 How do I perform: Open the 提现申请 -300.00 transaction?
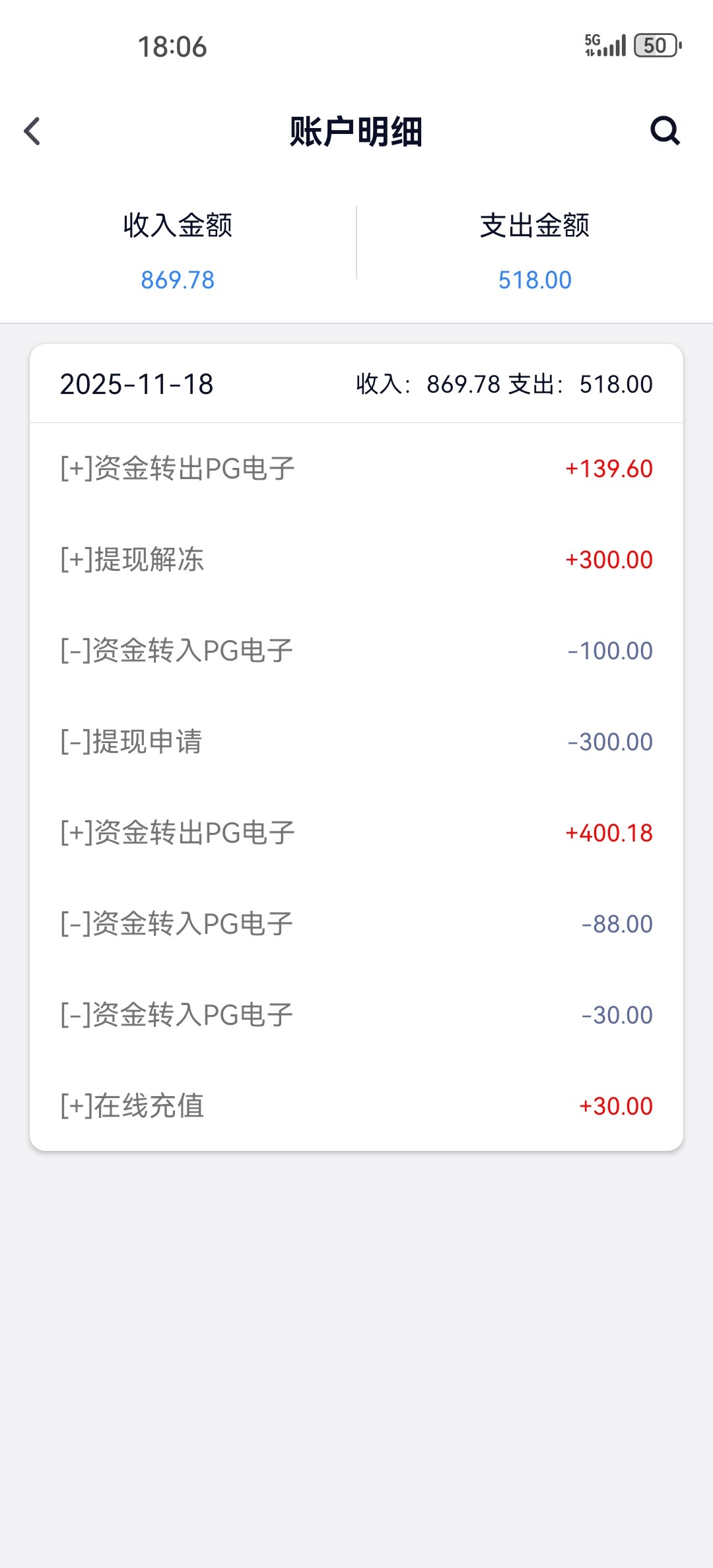coord(356,741)
